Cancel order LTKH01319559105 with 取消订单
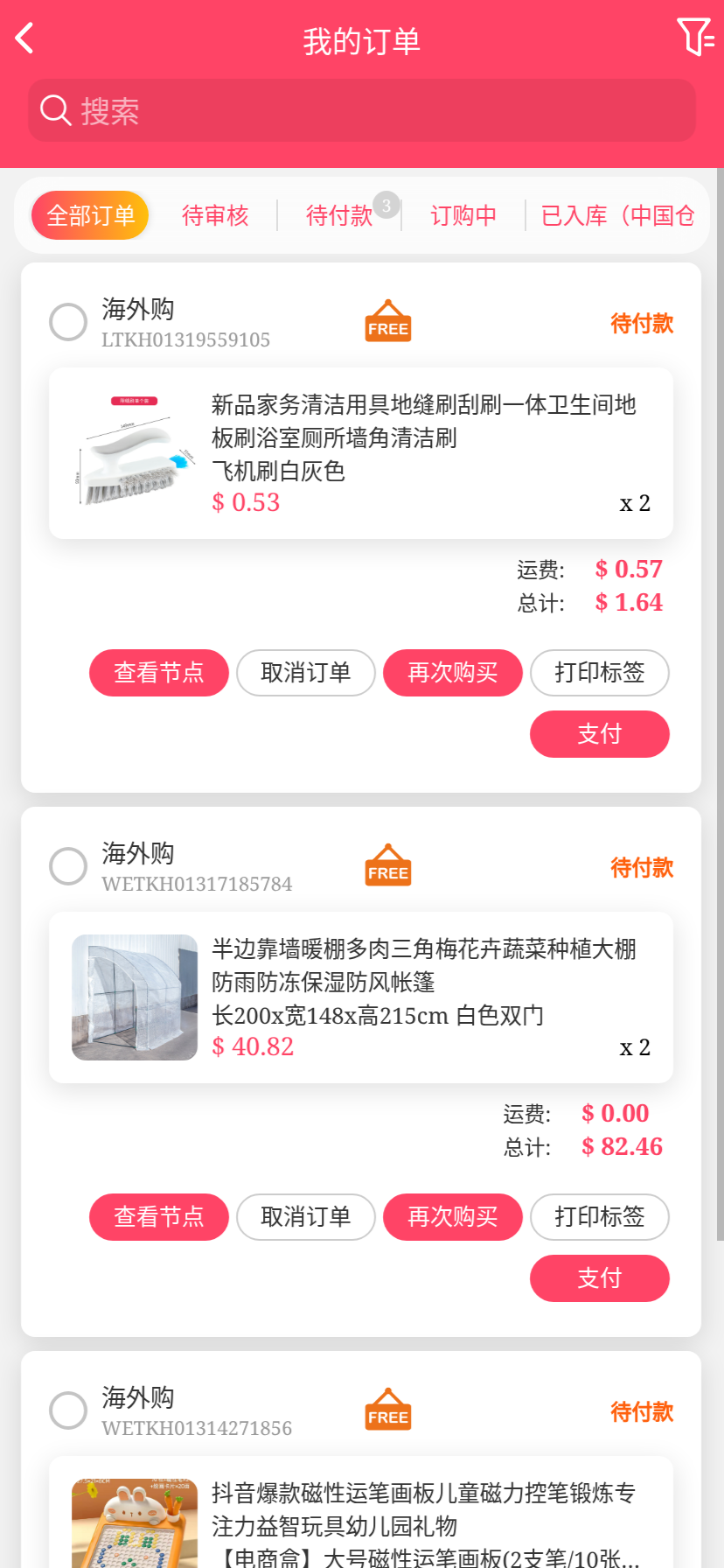Image resolution: width=724 pixels, height=1568 pixels. tap(306, 673)
